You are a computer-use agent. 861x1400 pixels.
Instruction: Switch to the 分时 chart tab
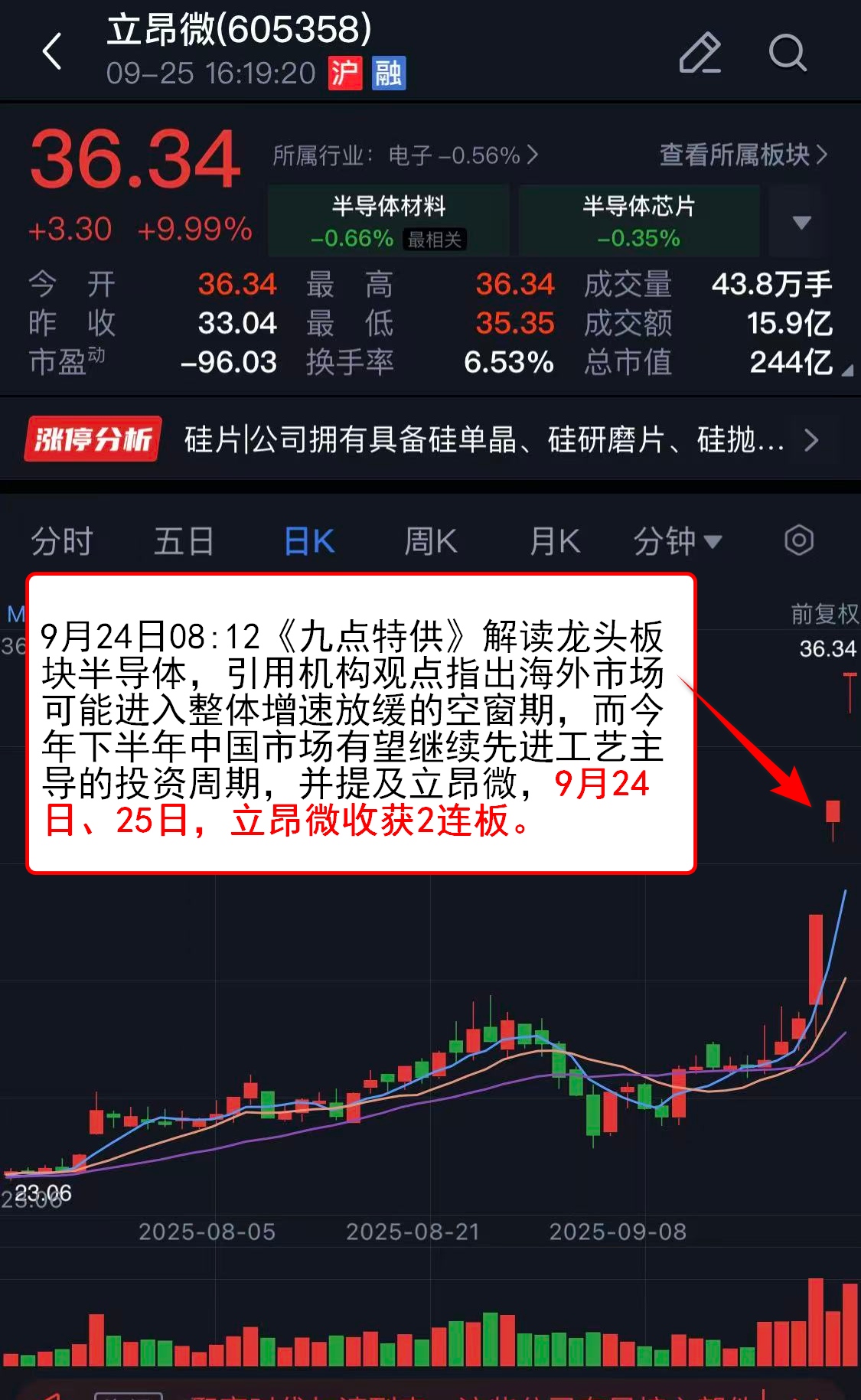coord(61,541)
